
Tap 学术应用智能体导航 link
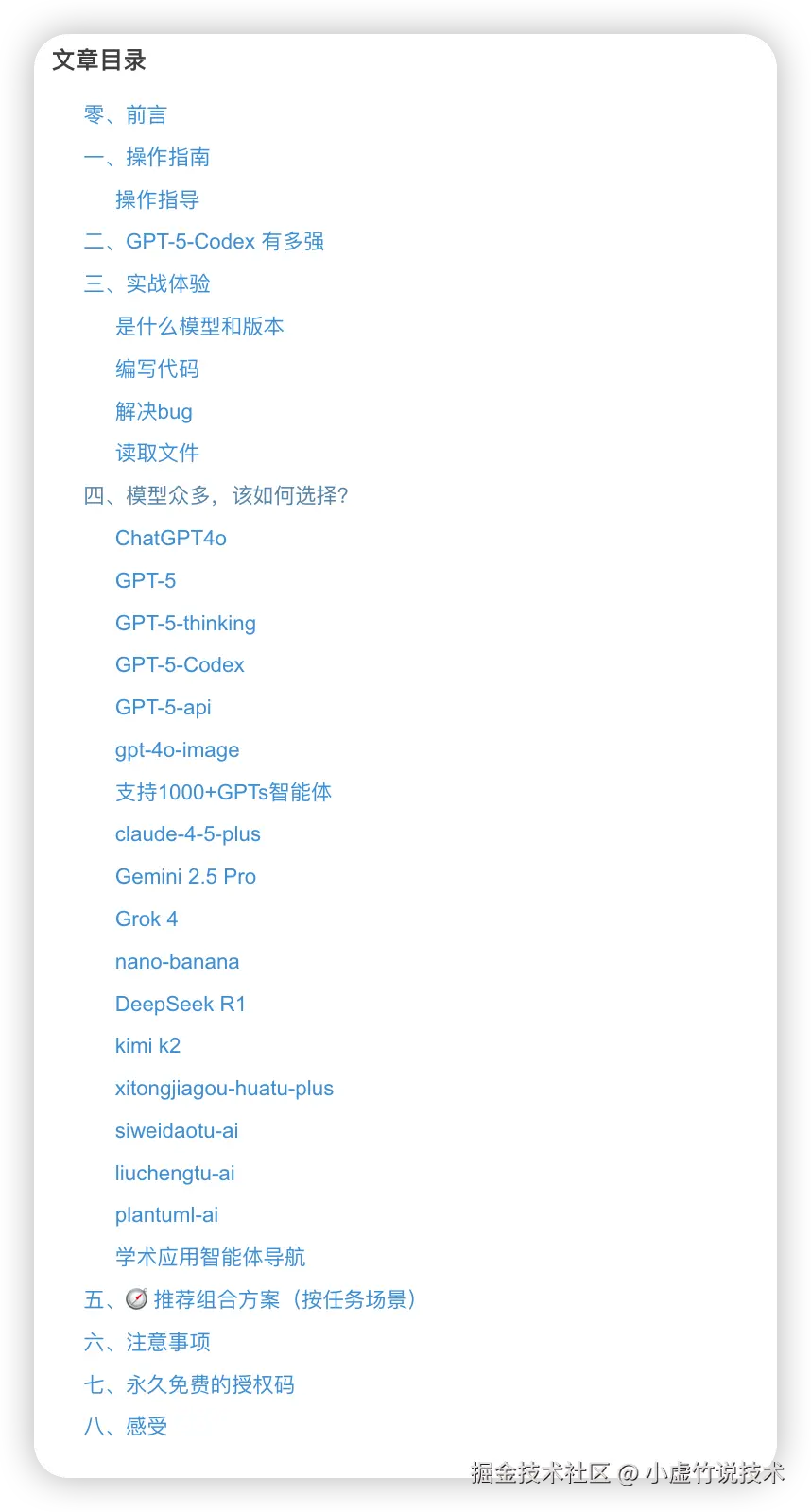[x=210, y=1258]
